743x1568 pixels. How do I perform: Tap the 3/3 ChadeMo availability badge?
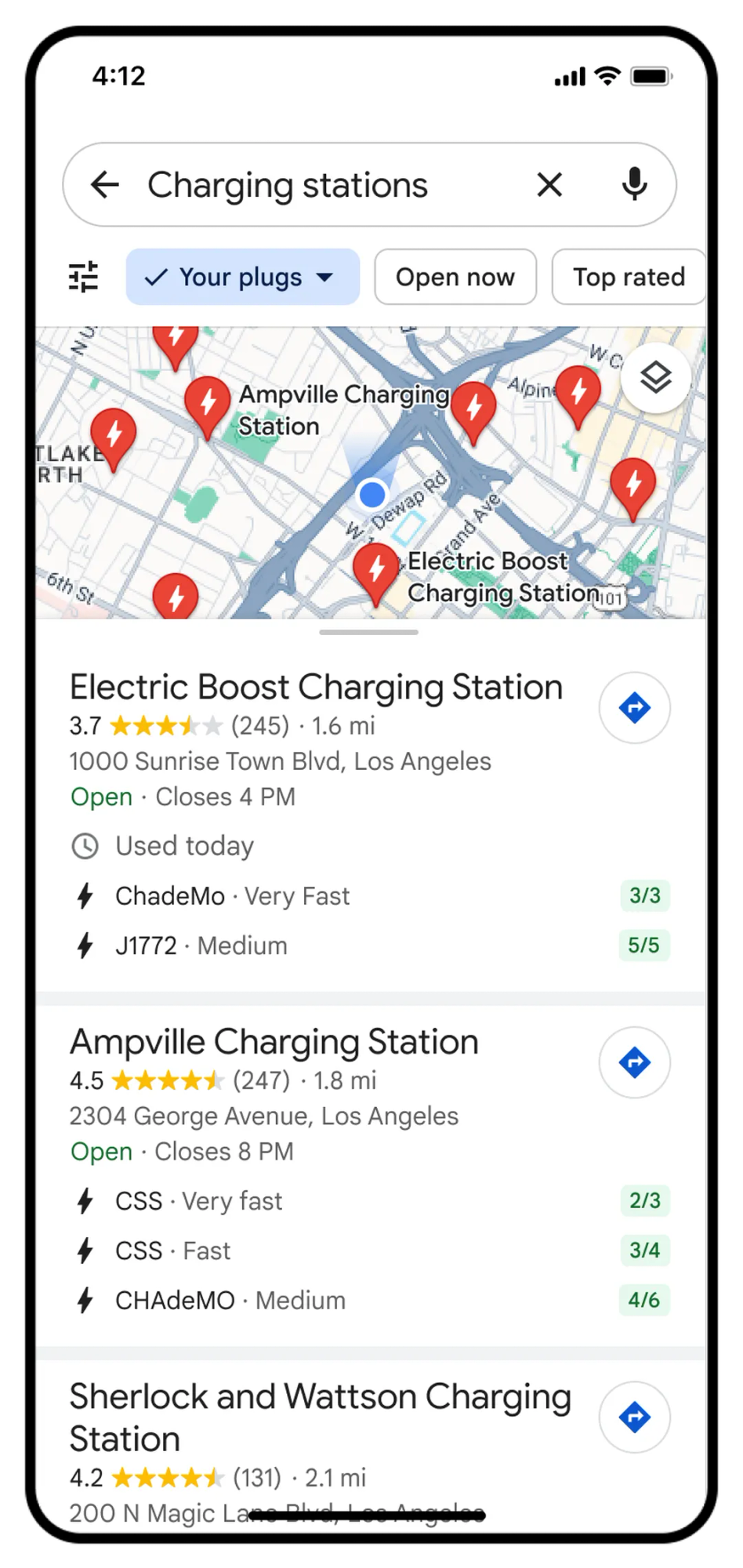coord(644,895)
